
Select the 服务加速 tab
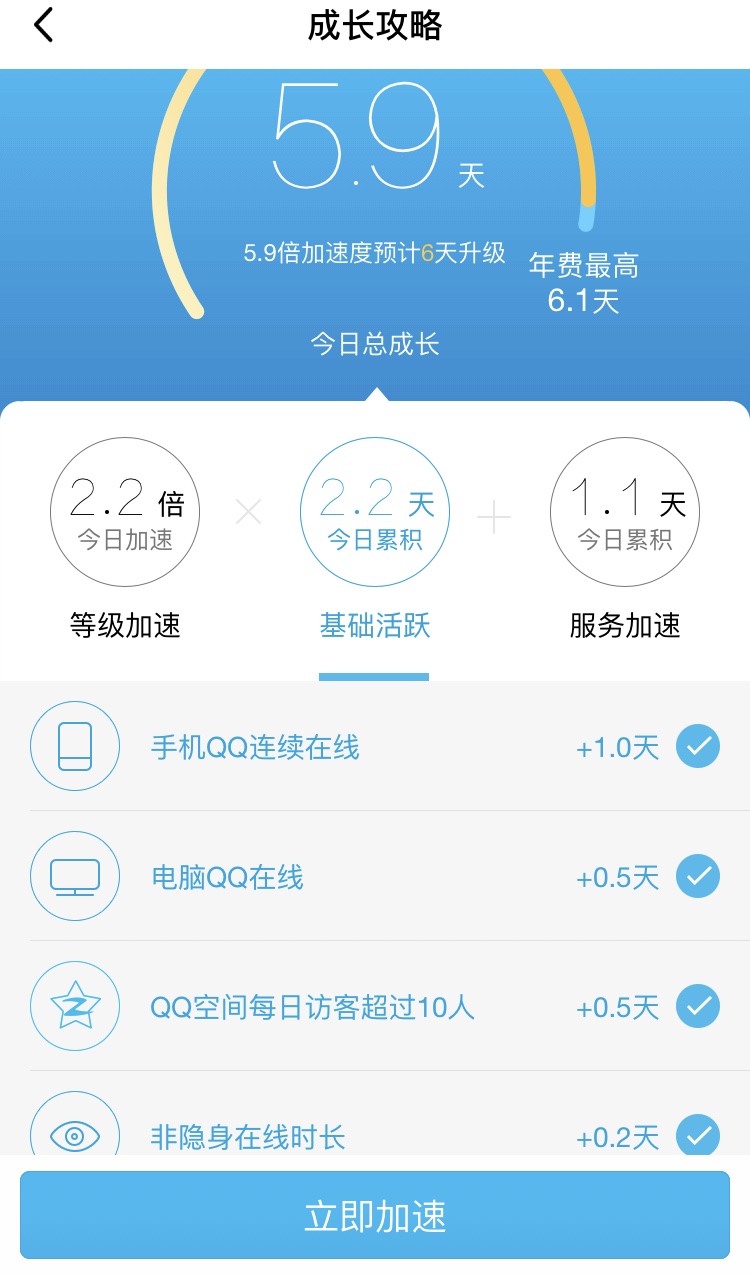[623, 625]
